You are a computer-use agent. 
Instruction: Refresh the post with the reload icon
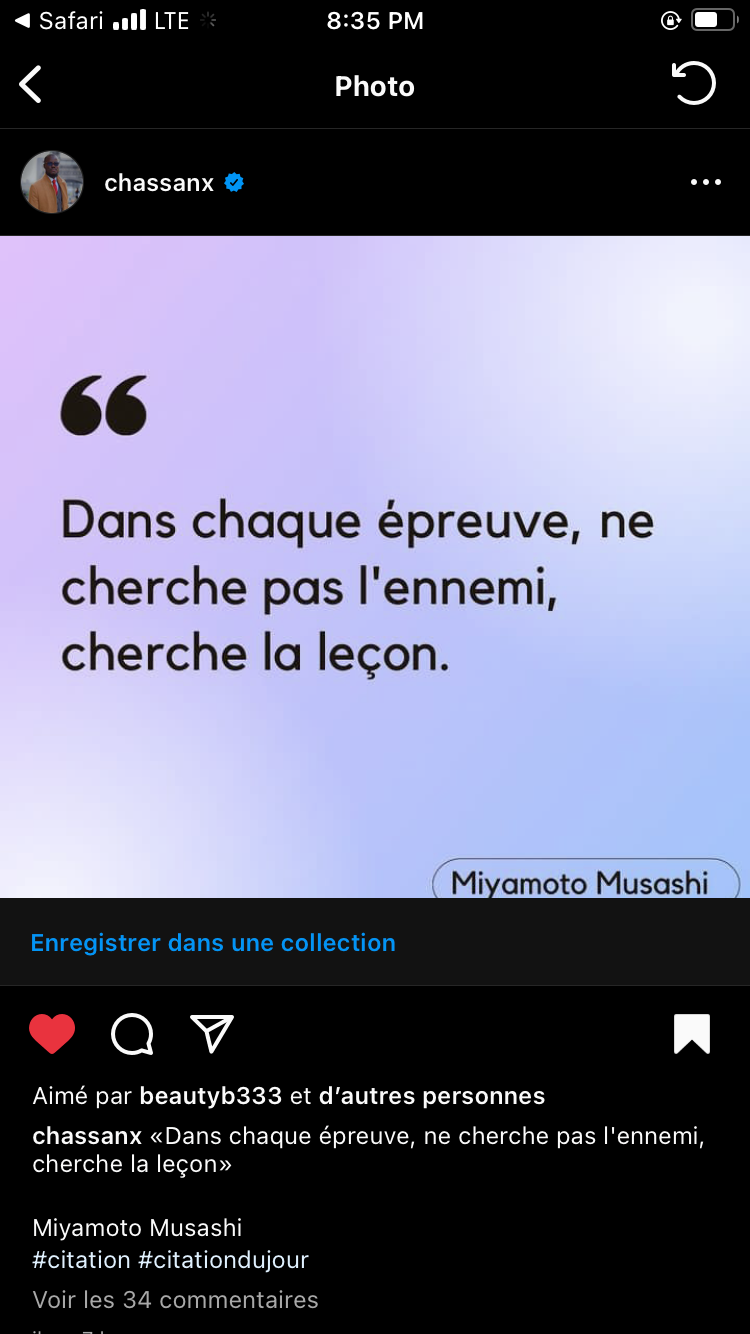point(693,84)
